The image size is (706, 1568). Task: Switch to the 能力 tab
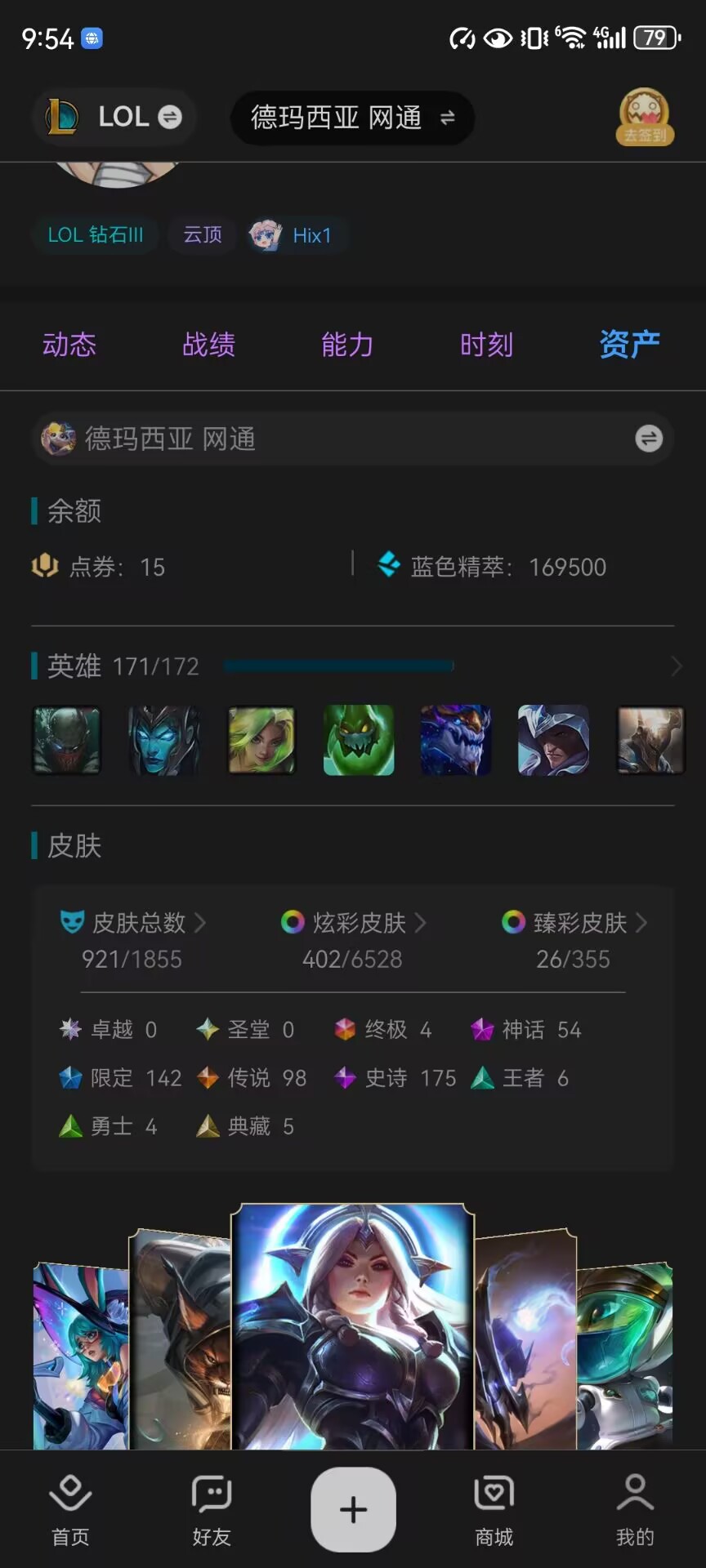coord(347,345)
